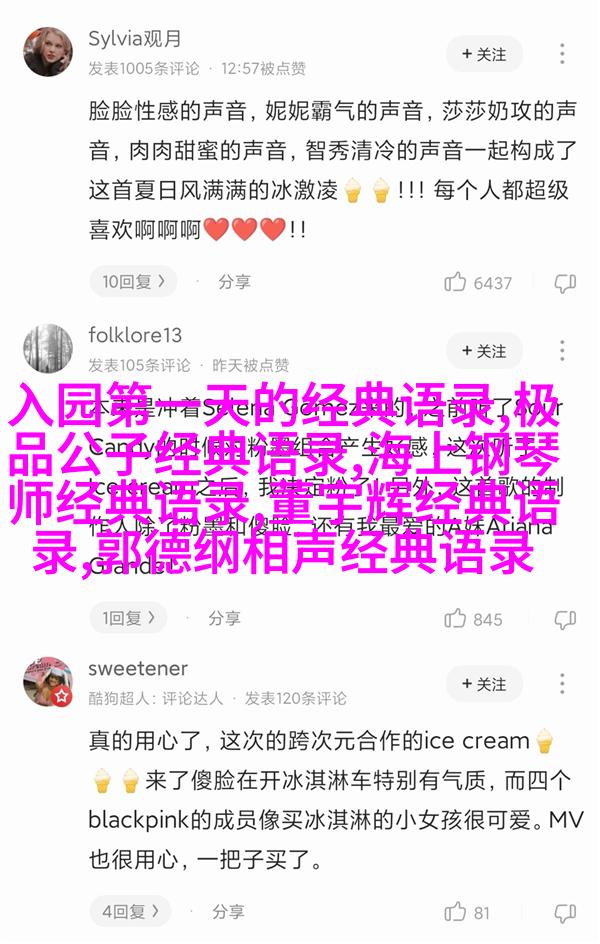This screenshot has width=600, height=944.
Task: Share folklore13's comment
Action: (224, 618)
